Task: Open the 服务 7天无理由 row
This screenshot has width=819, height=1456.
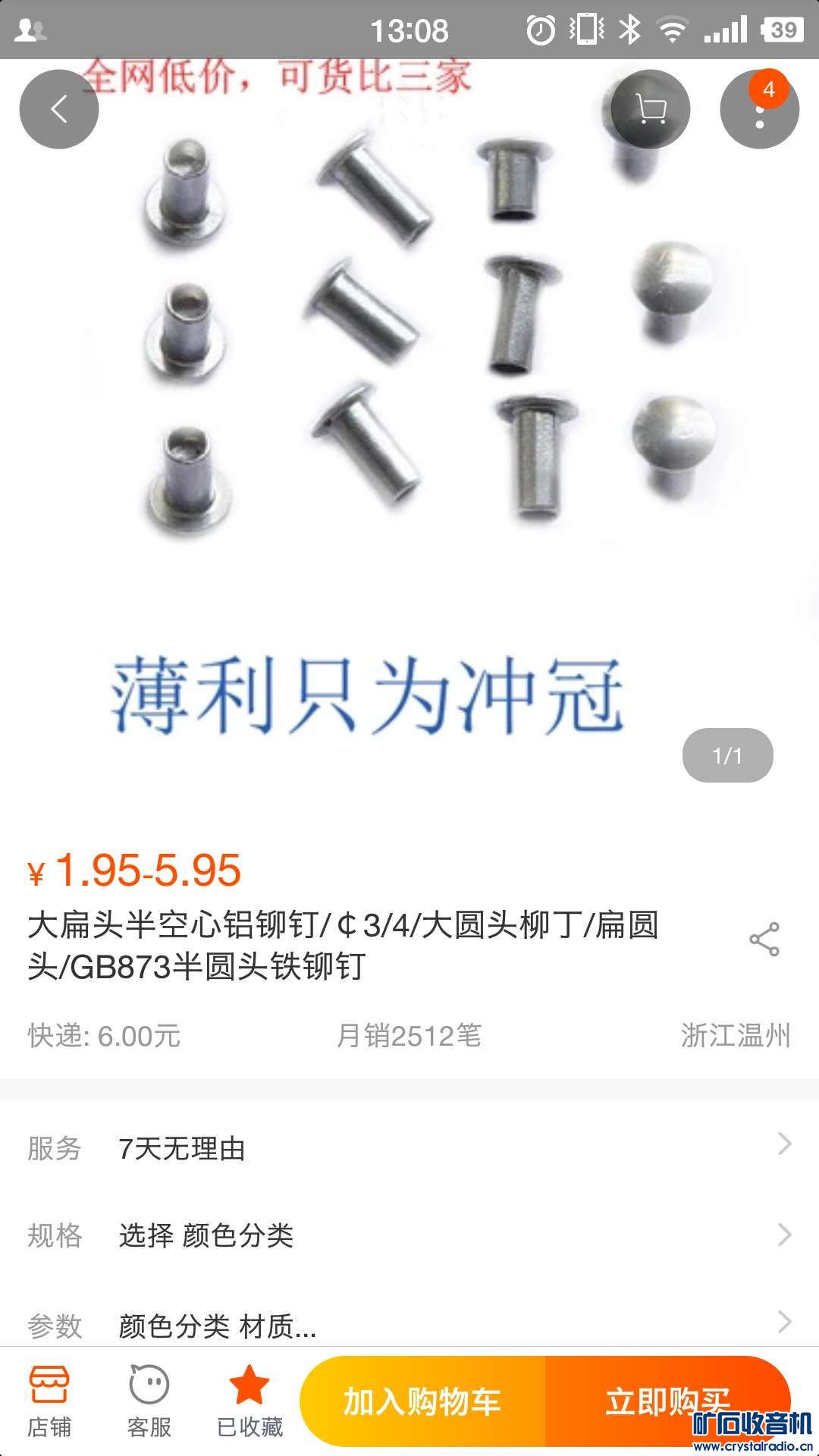Action: tap(409, 1148)
